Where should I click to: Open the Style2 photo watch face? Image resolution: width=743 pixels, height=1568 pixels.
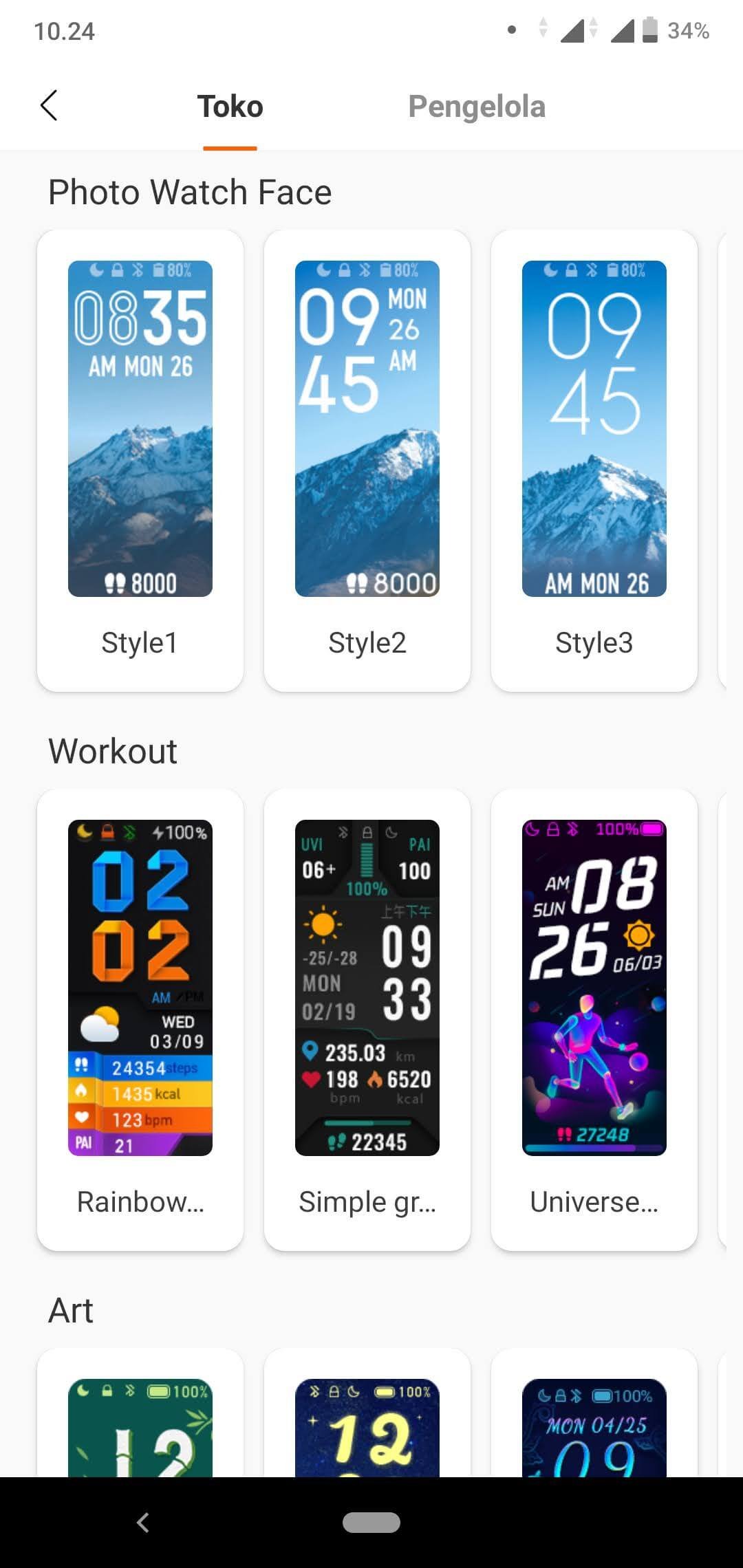367,459
